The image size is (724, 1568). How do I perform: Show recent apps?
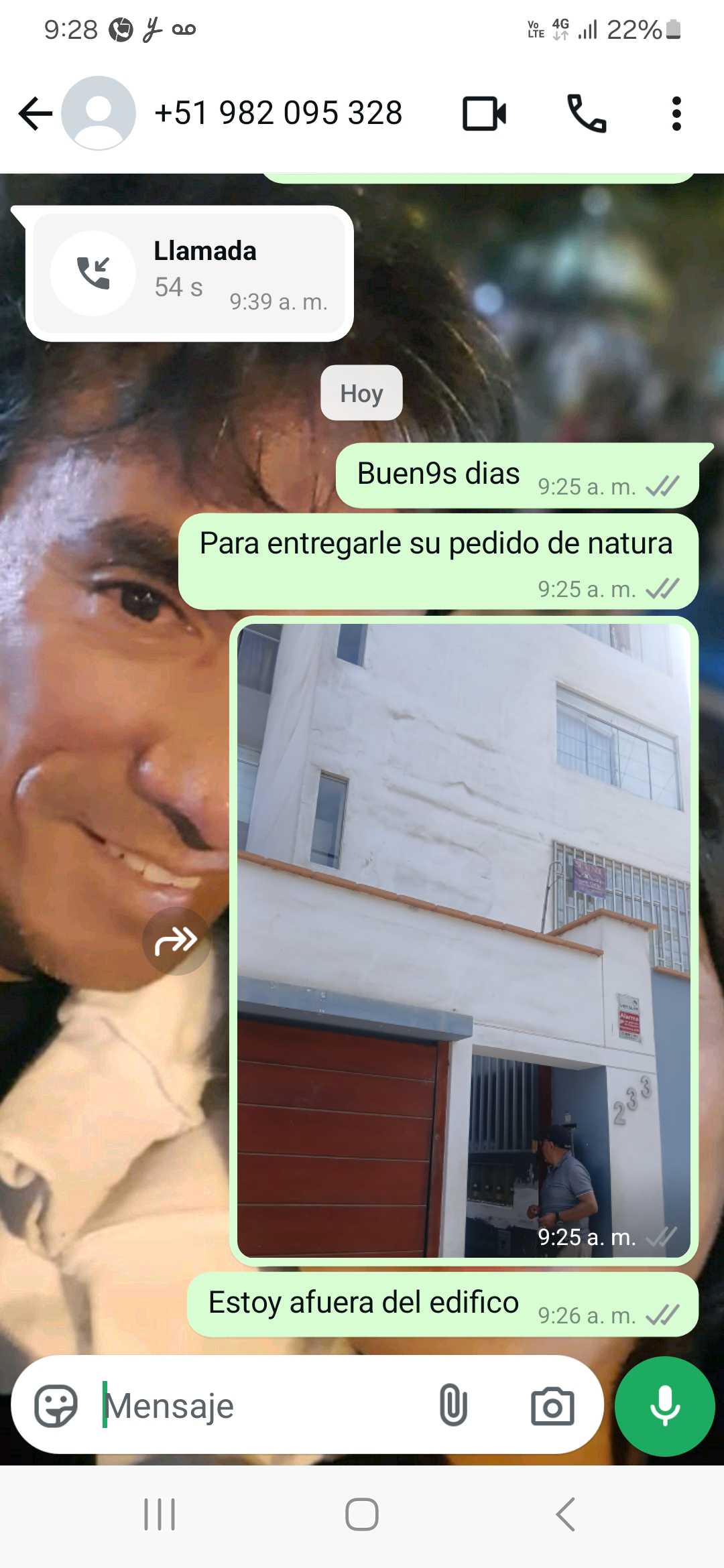point(160,1515)
